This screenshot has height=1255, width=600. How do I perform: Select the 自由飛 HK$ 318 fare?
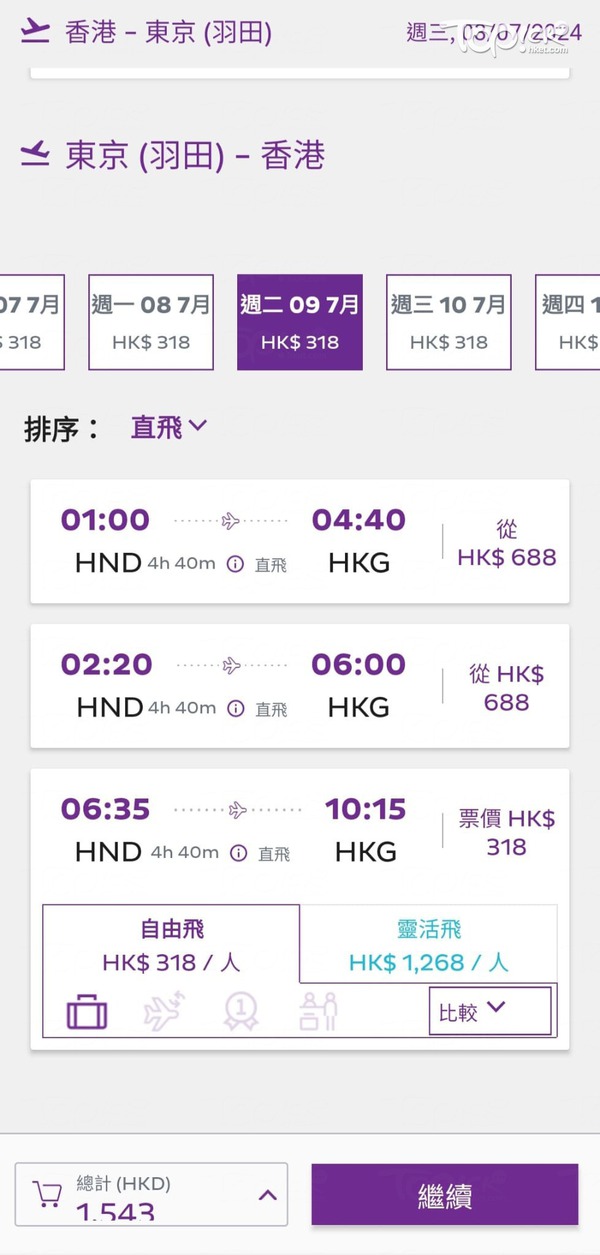[171, 945]
